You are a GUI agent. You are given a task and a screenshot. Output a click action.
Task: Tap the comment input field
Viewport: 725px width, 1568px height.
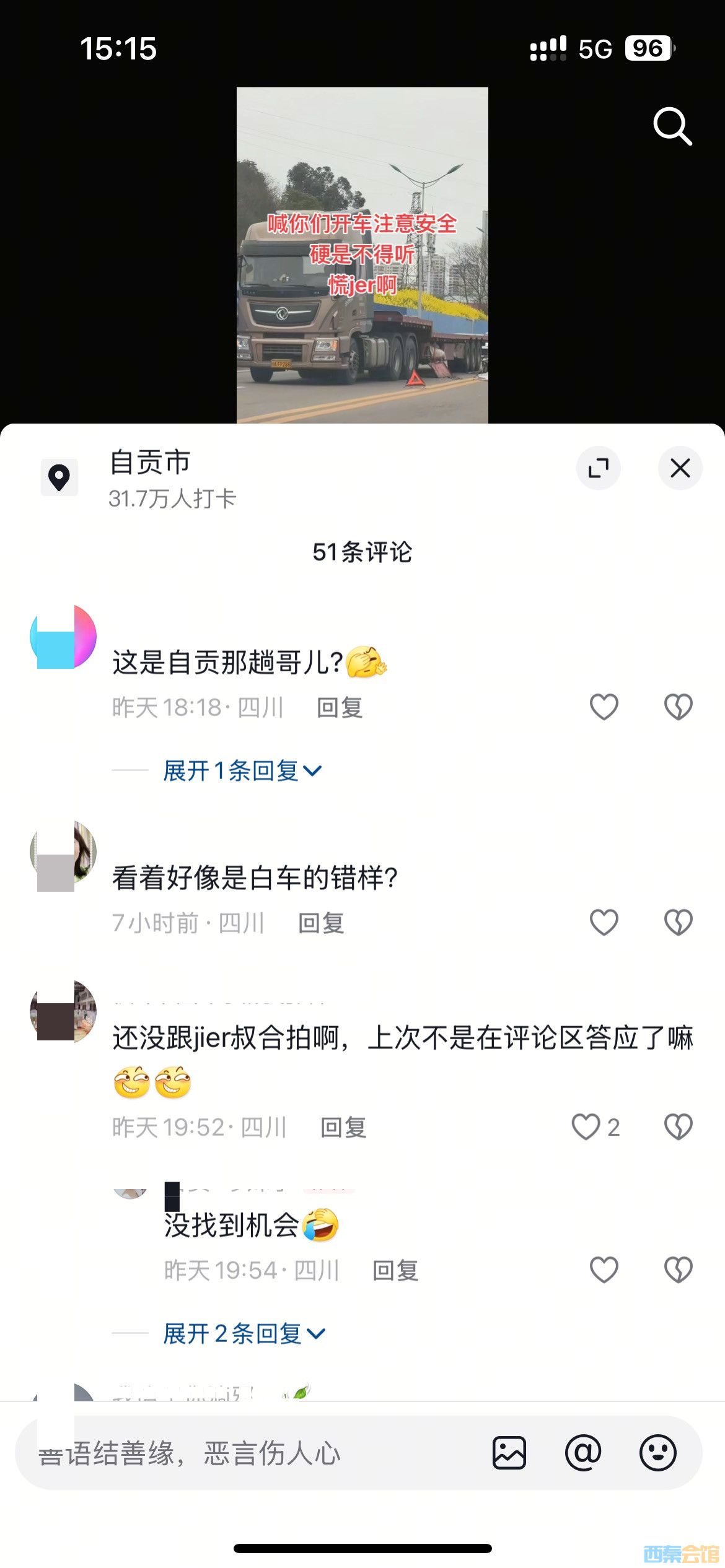pos(248,1453)
